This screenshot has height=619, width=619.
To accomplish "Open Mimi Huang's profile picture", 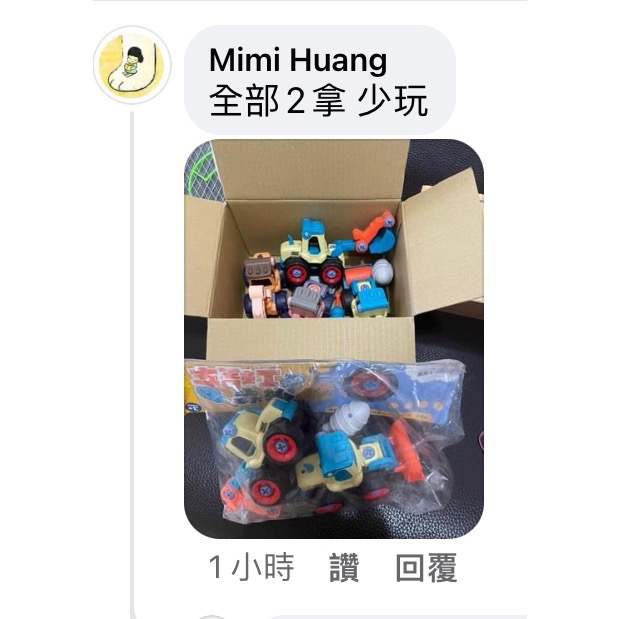I will point(132,65).
